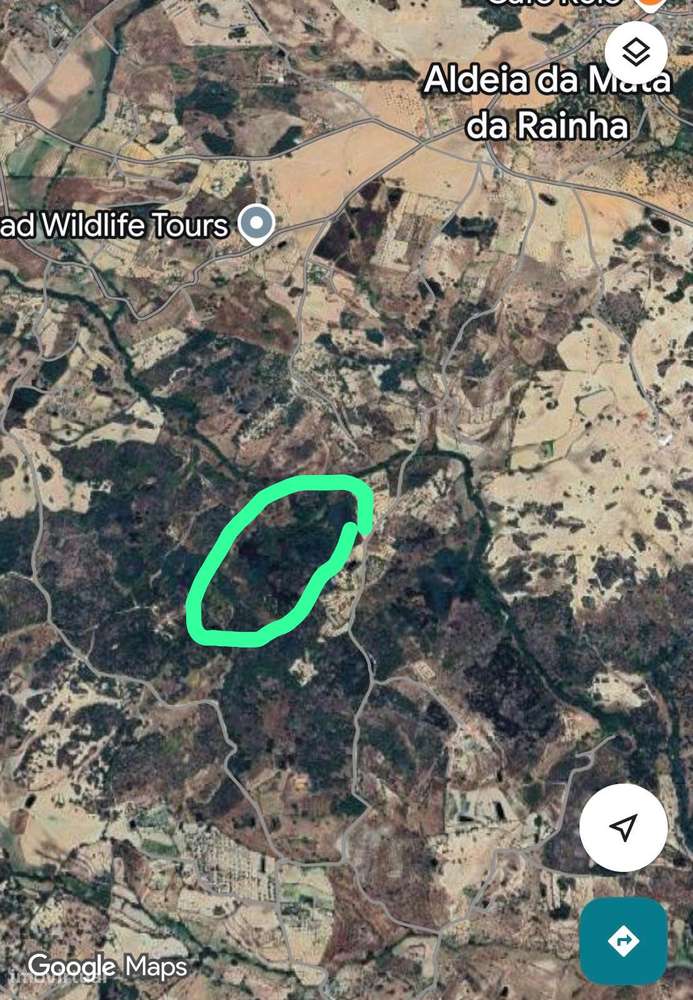Center map on my current location
Viewport: 693px width, 1000px height.
(623, 828)
